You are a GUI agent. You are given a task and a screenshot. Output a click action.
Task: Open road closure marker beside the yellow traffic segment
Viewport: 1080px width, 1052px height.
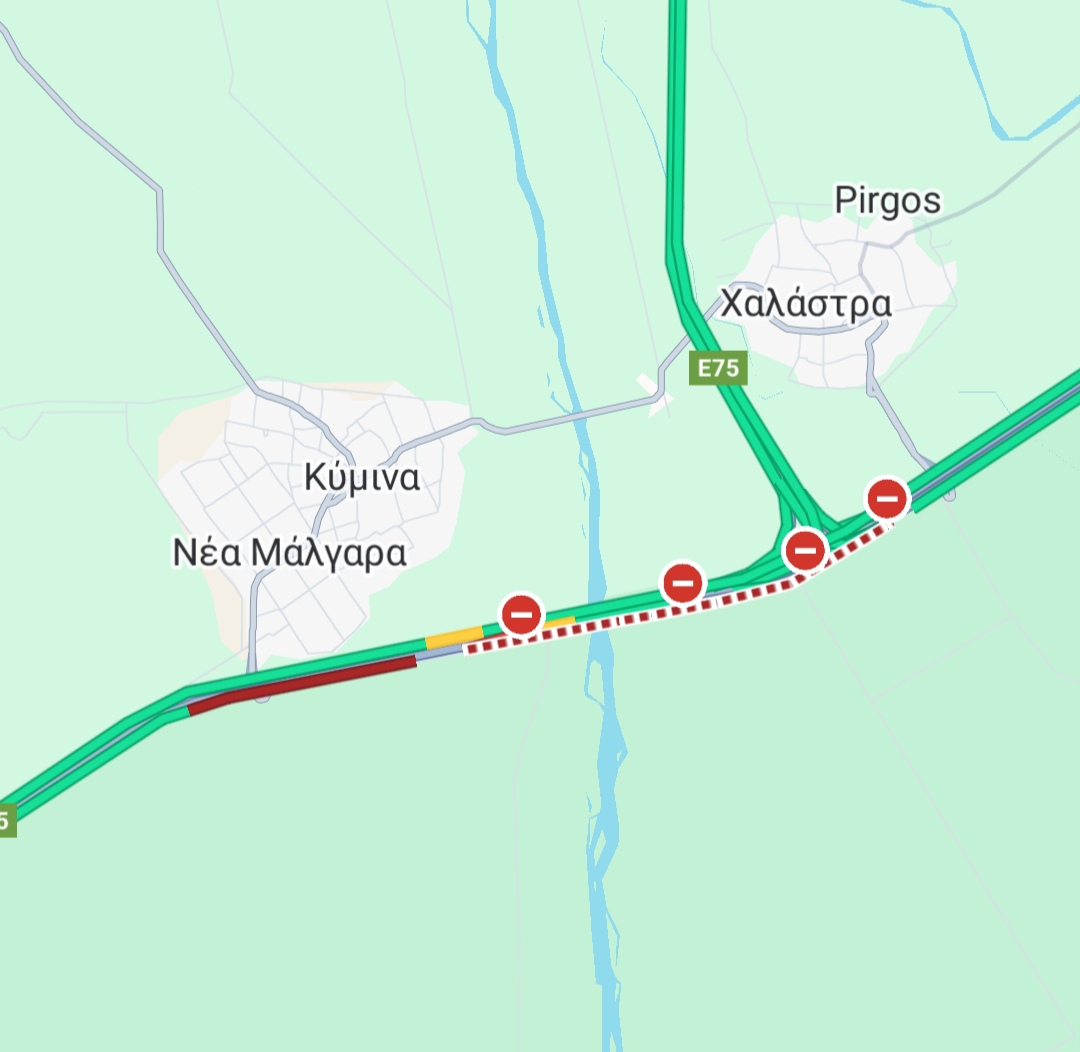point(521,613)
